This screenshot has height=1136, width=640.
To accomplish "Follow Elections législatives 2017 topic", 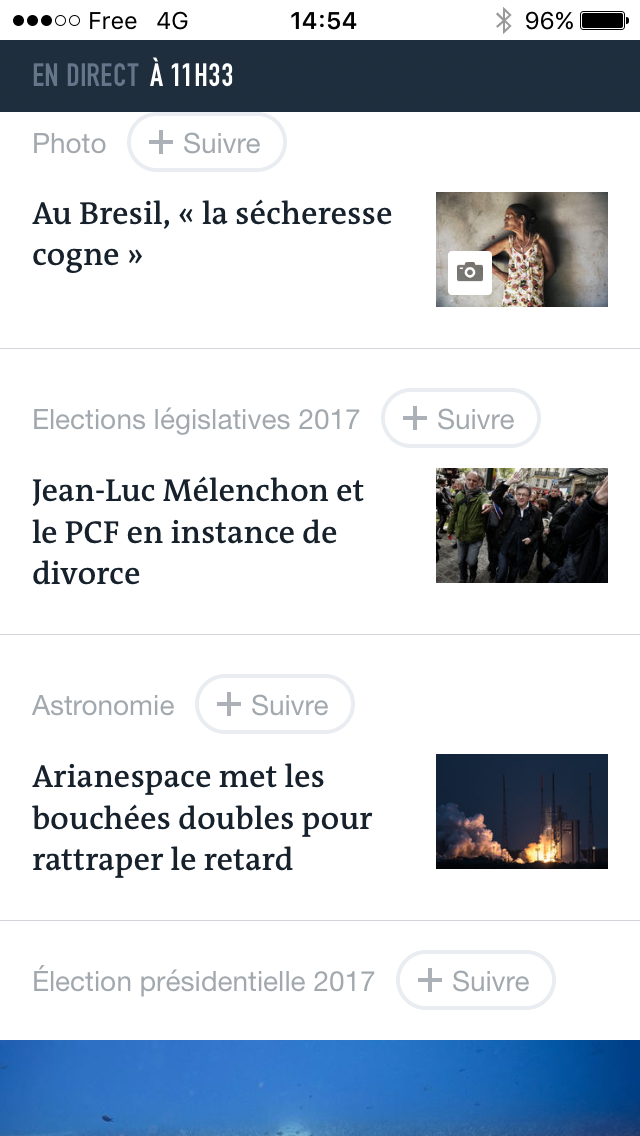I will pyautogui.click(x=460, y=419).
